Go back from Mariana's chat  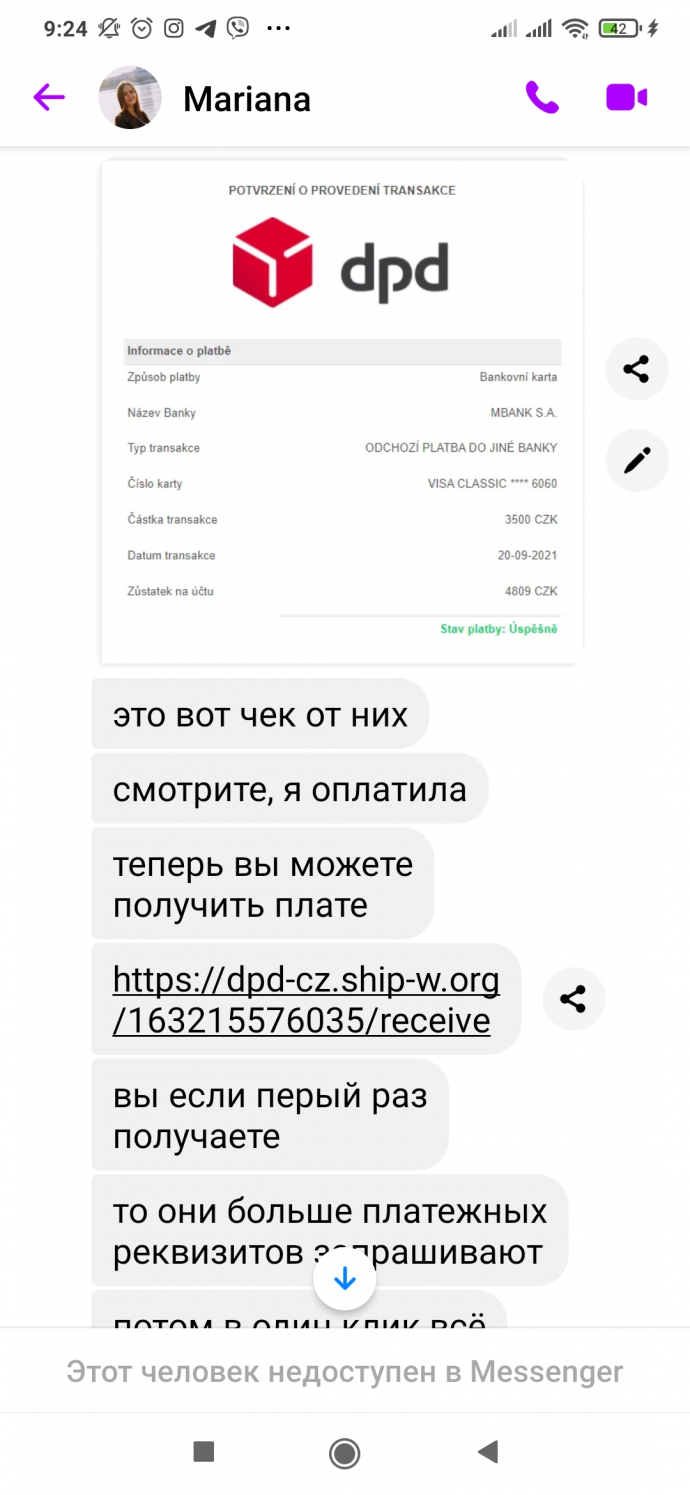point(48,97)
